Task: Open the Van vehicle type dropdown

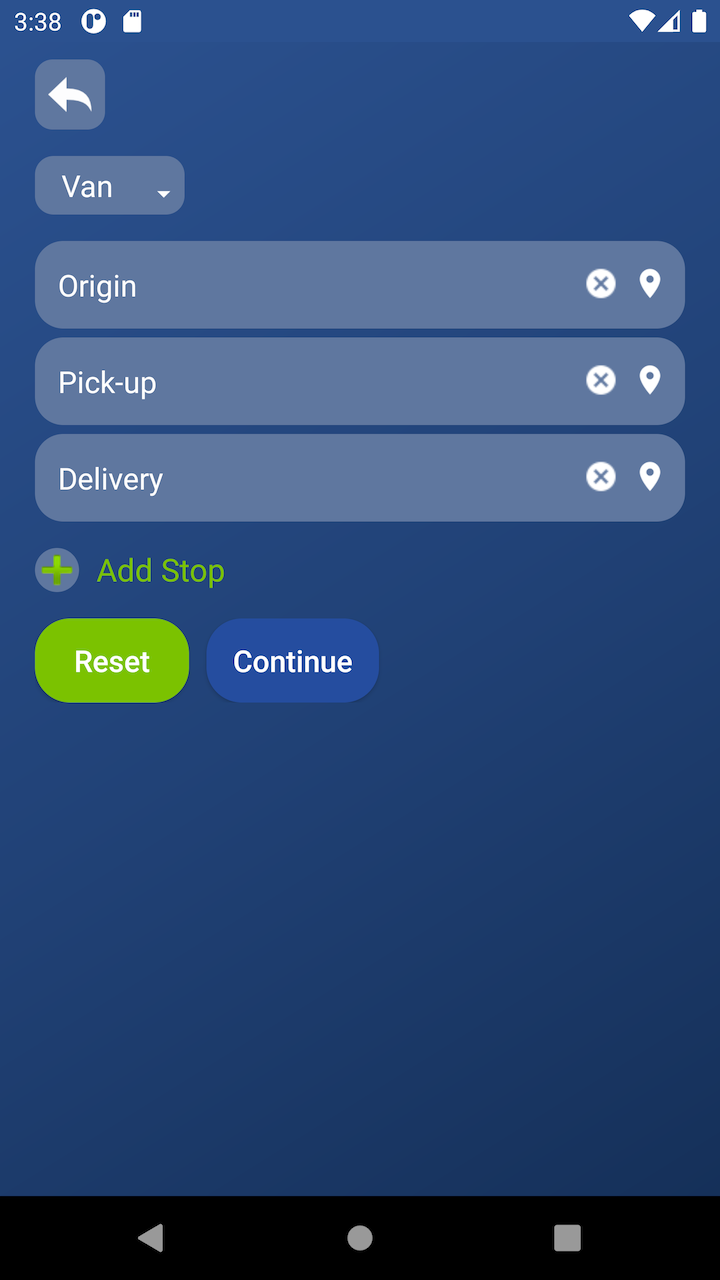Action: coord(110,185)
